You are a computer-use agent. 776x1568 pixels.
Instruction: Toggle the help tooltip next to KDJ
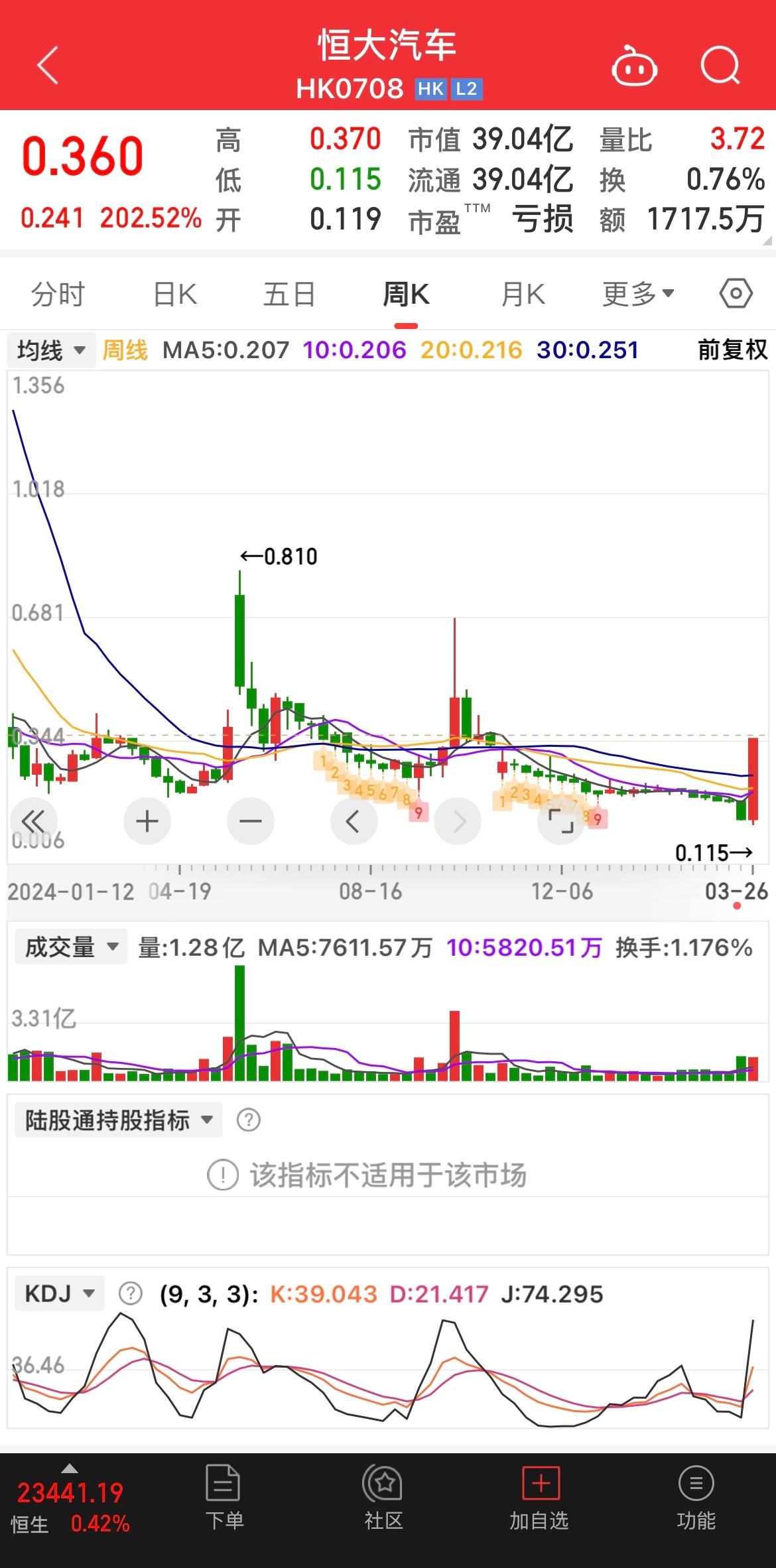pyautogui.click(x=130, y=1293)
